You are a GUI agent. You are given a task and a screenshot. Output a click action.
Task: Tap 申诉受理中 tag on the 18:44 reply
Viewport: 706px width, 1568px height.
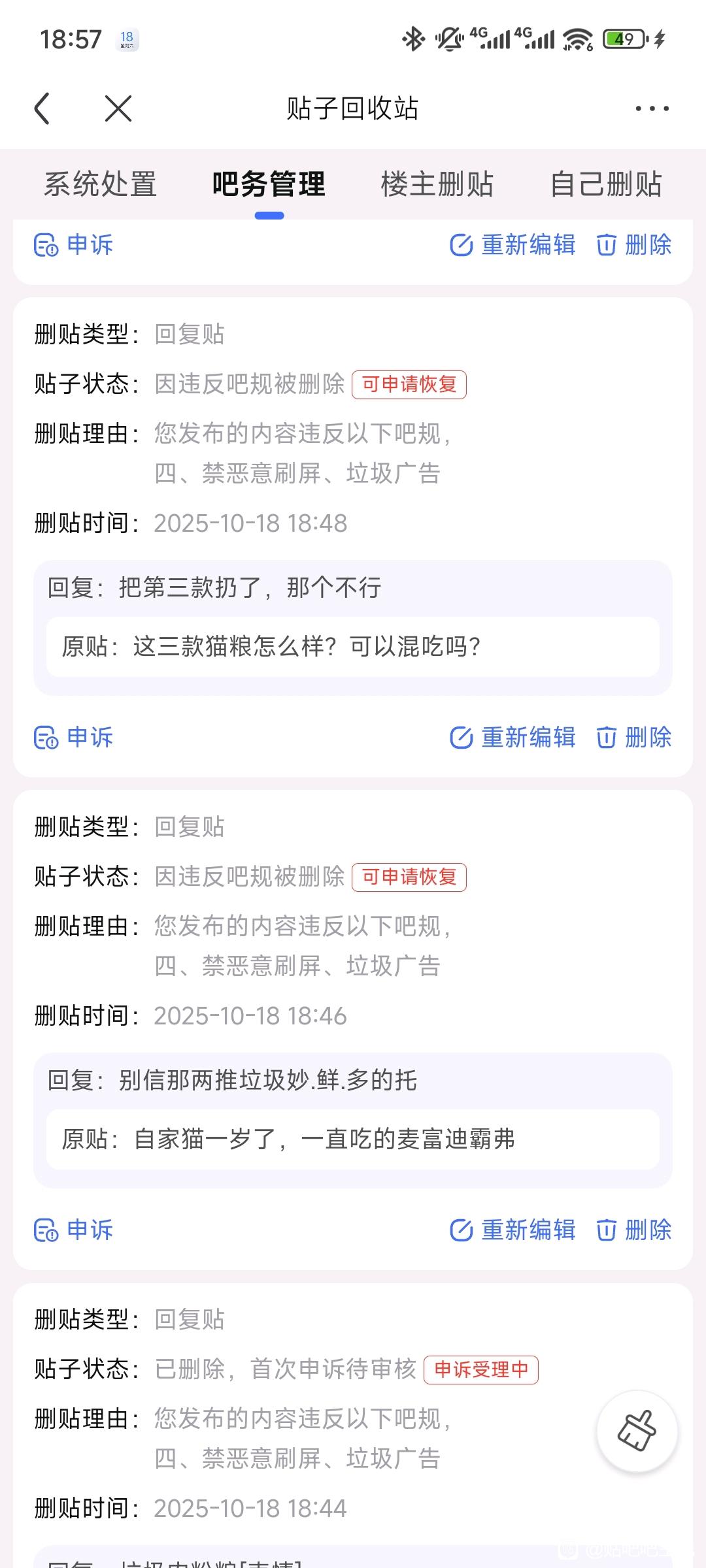[x=481, y=1369]
